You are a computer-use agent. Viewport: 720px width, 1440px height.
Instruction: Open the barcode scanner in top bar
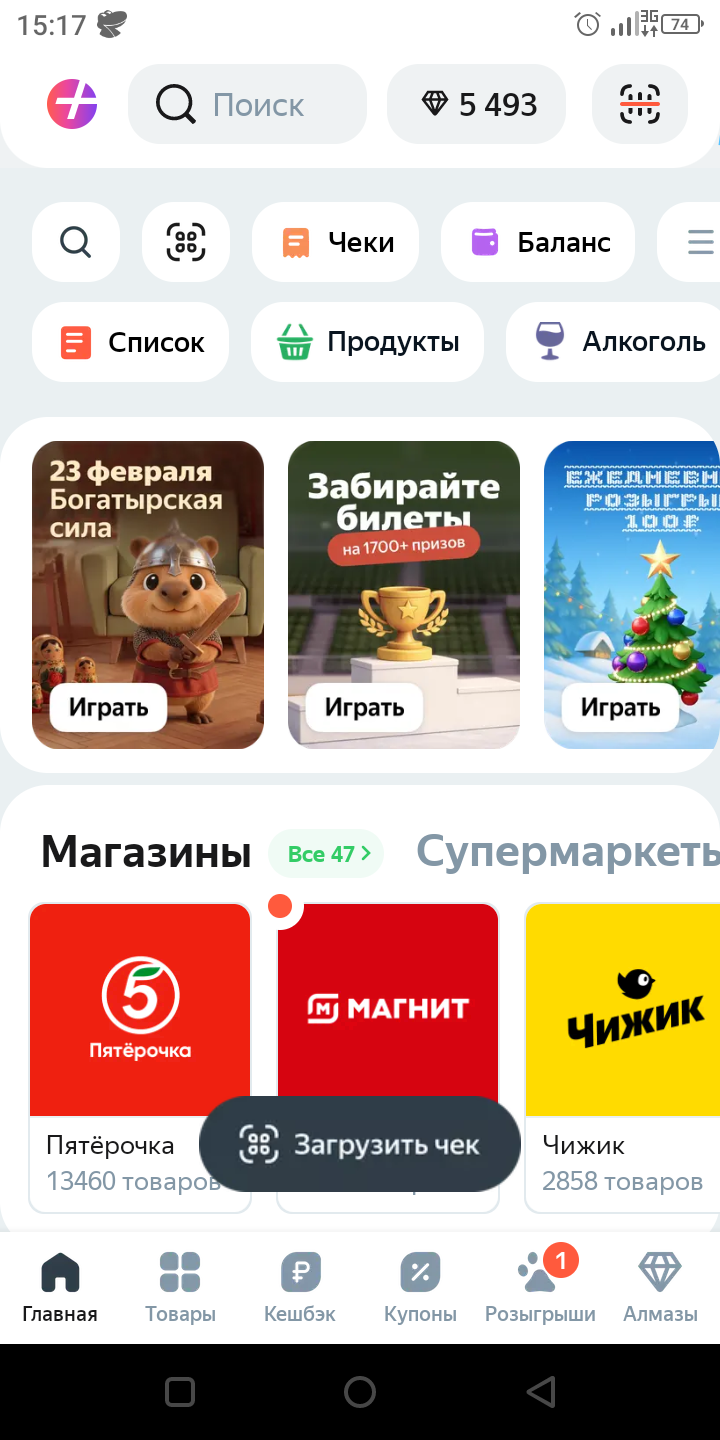click(639, 104)
